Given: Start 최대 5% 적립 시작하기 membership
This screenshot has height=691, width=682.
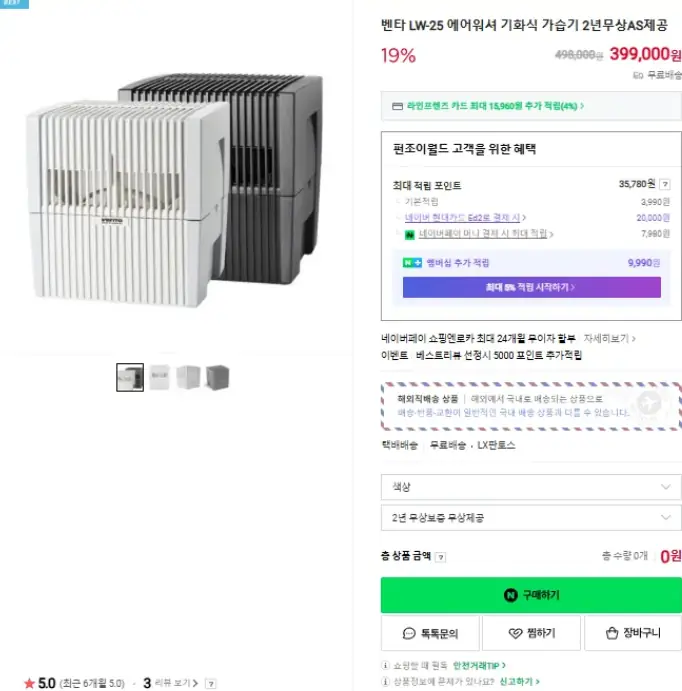Looking at the screenshot, I should [531, 287].
